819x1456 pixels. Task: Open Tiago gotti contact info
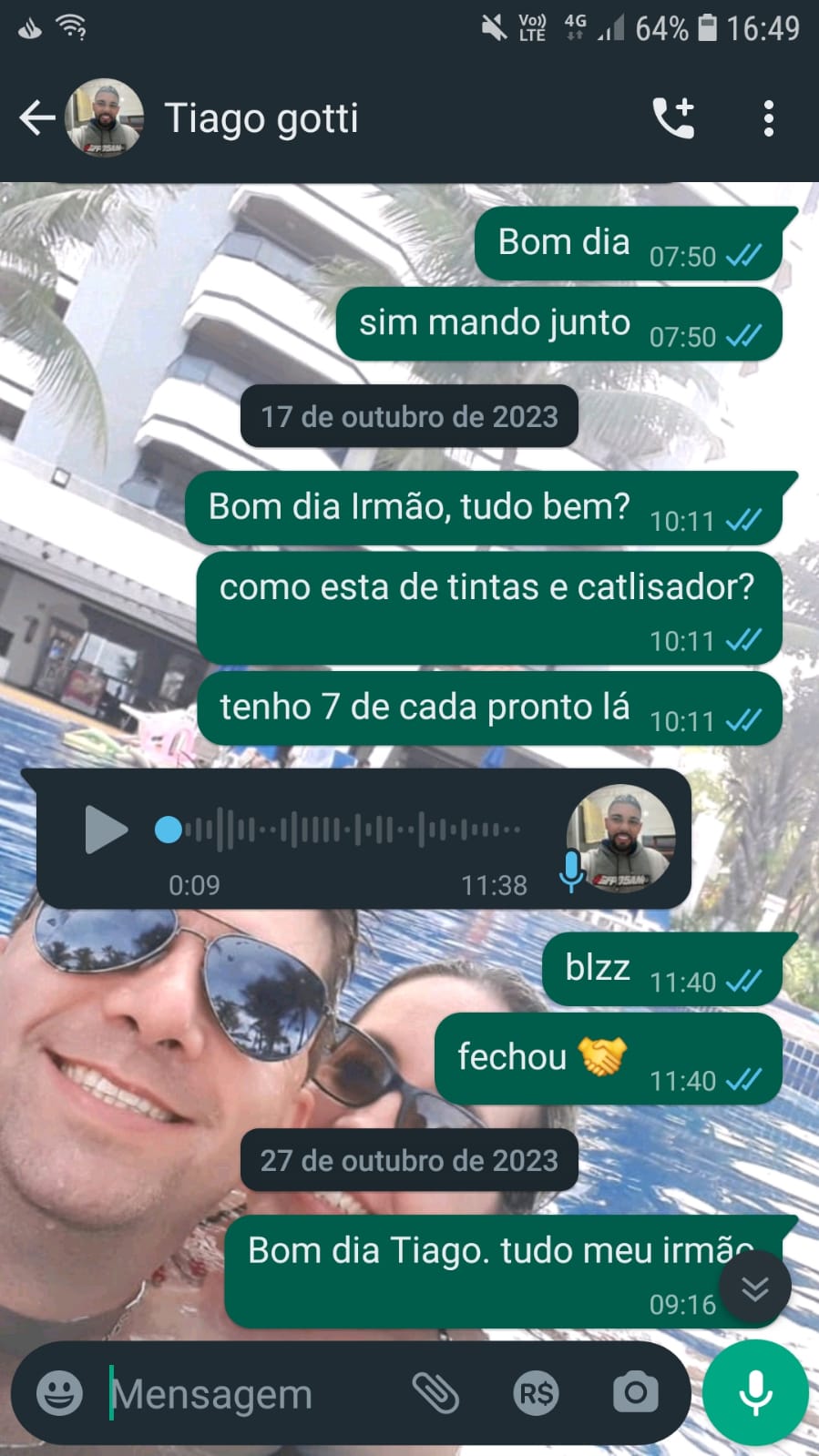261,118
